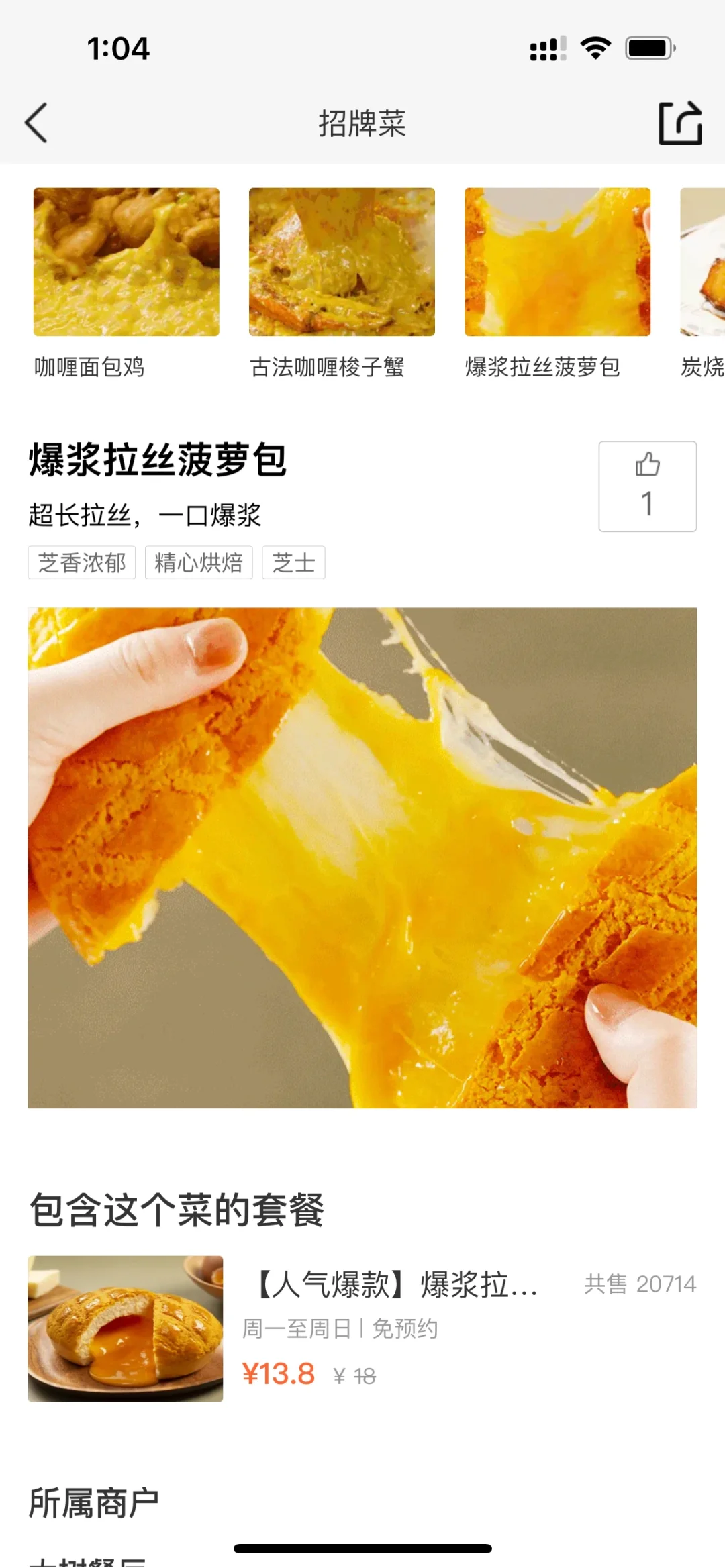Viewport: 725px width, 1568px height.
Task: Select the 古法咖喱梭子蟹 dish image
Action: click(x=342, y=263)
